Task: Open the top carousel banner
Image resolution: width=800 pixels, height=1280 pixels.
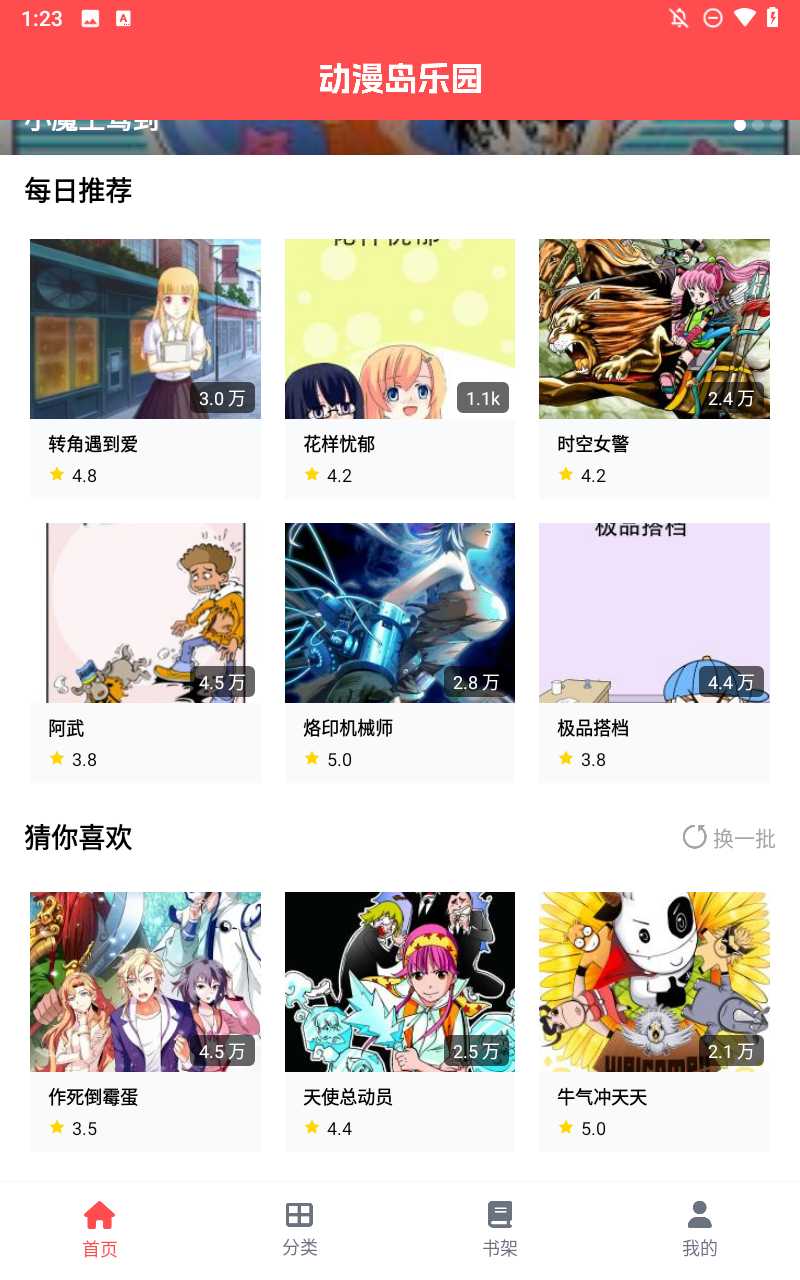Action: [400, 137]
